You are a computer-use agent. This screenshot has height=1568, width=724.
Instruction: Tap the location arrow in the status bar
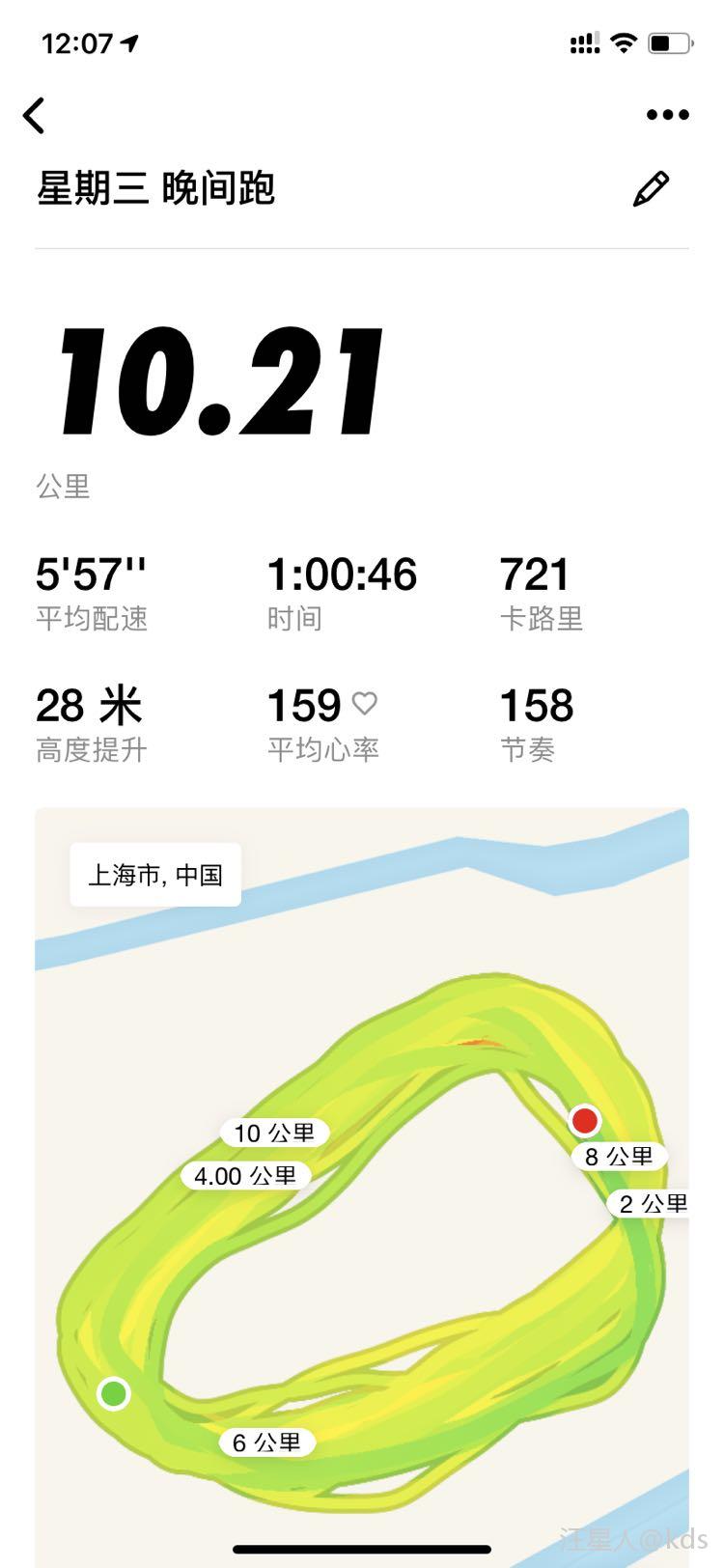(128, 42)
